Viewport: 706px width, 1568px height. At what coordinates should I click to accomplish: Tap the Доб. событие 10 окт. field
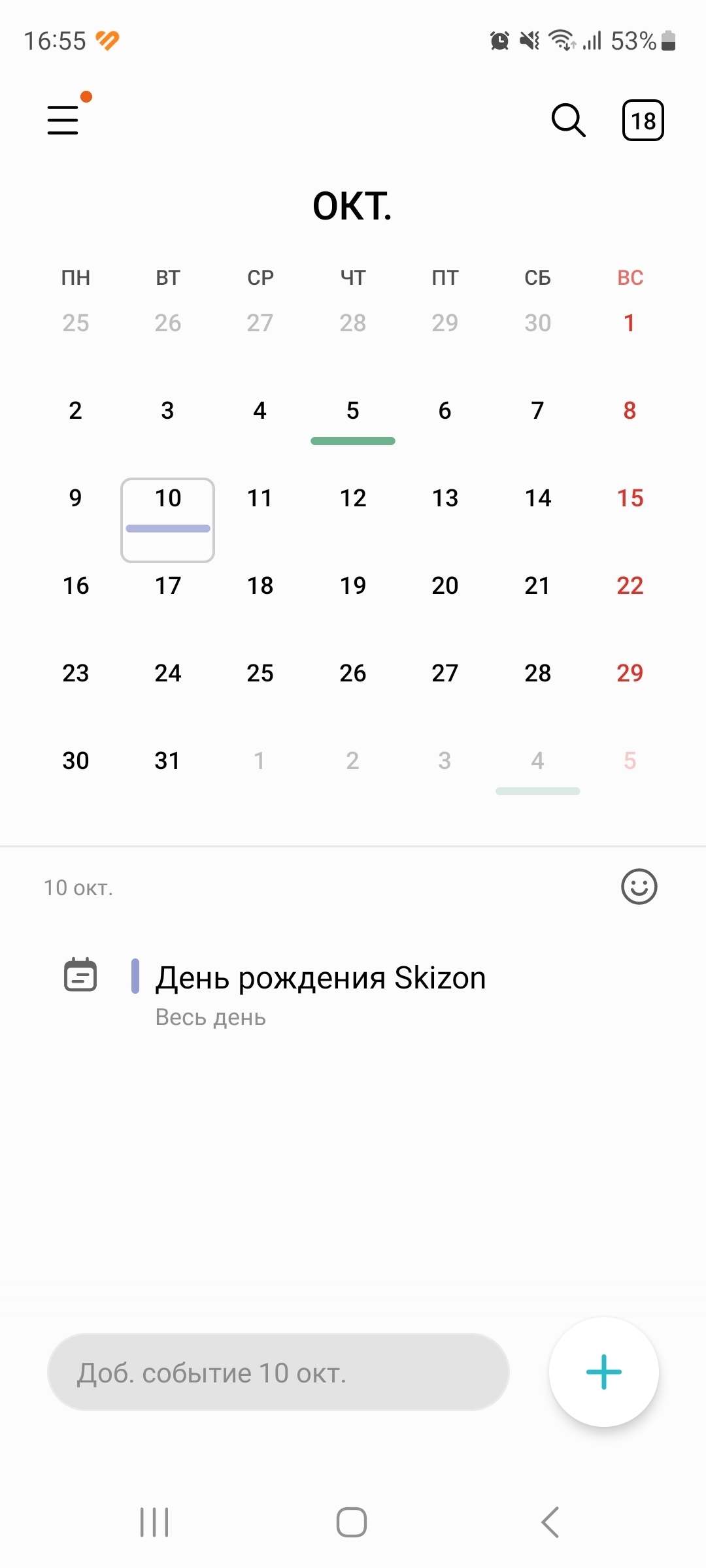click(278, 1372)
